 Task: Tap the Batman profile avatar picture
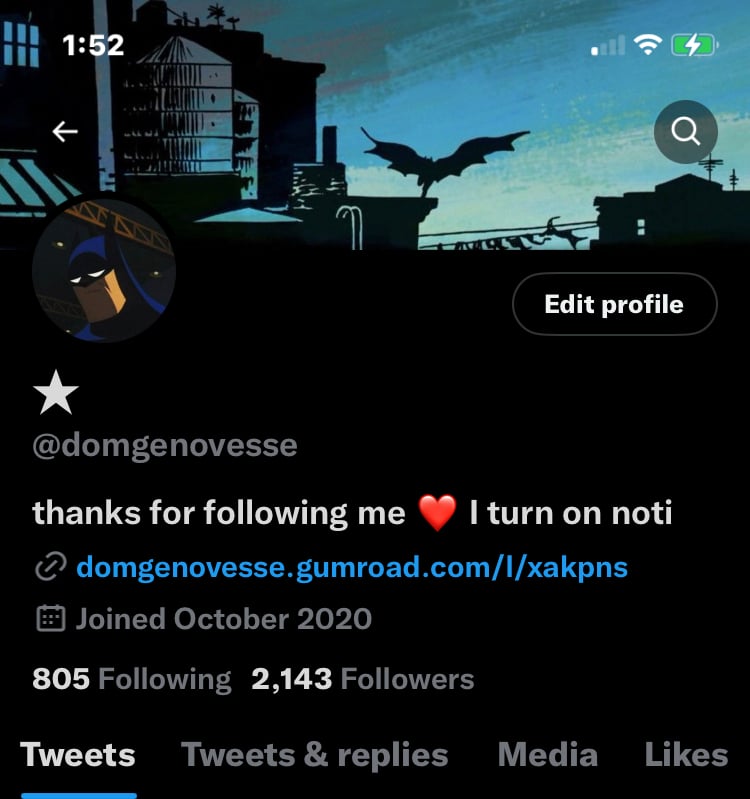pos(105,270)
